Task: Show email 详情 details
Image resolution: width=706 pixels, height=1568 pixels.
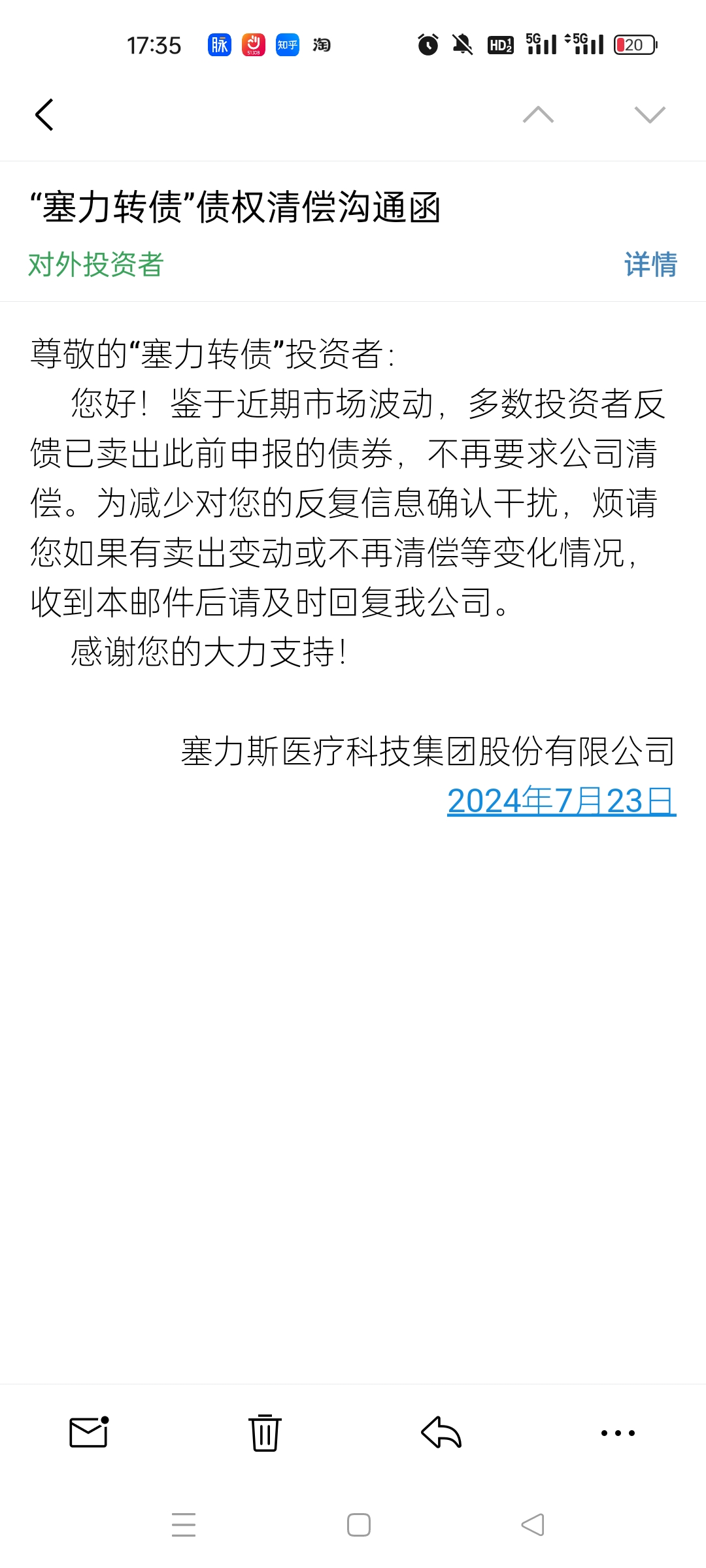Action: 650,265
